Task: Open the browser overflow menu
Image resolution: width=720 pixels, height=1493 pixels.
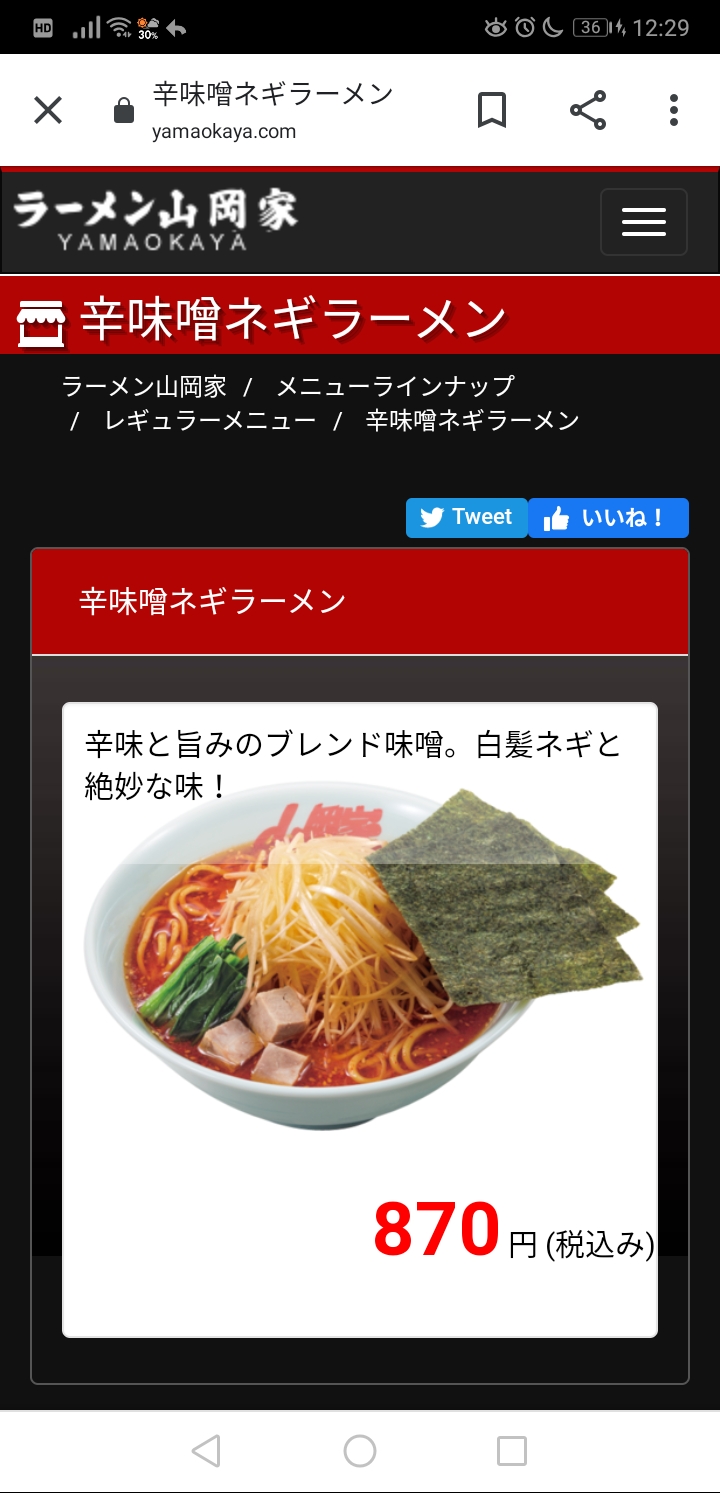Action: (674, 110)
